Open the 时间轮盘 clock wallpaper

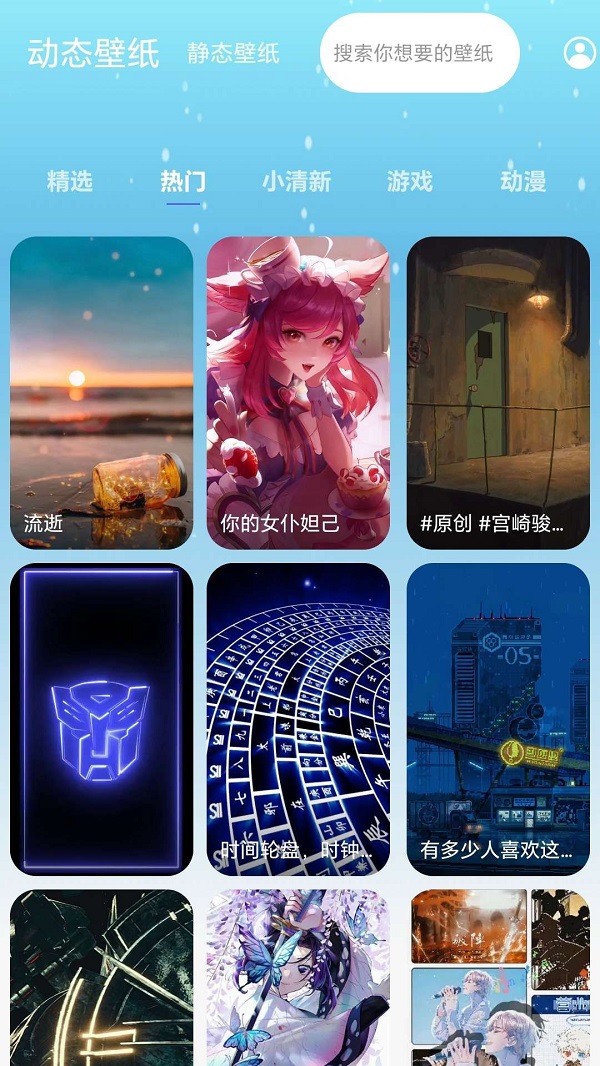[298, 719]
